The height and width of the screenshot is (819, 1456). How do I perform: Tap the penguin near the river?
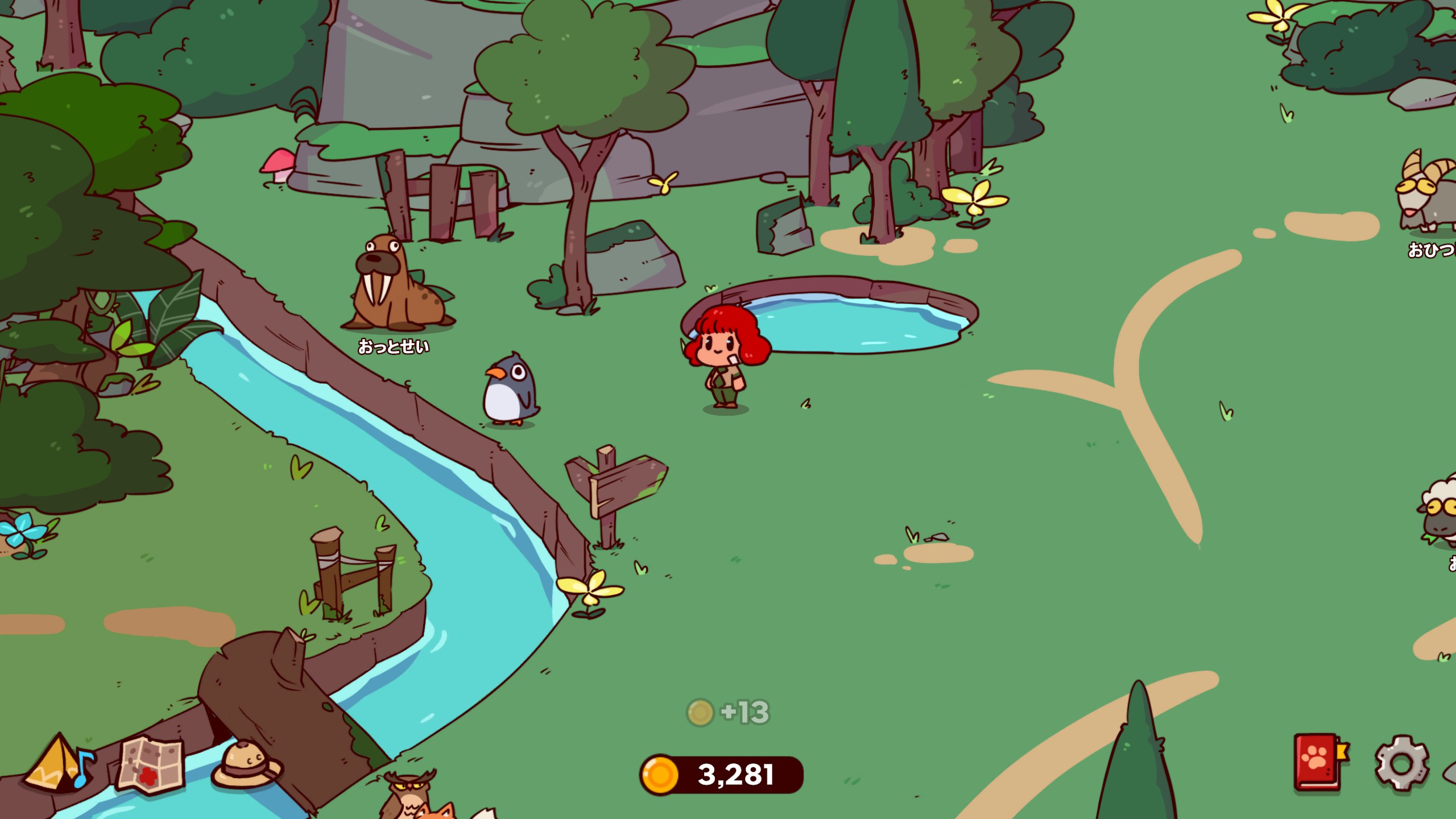pos(510,388)
